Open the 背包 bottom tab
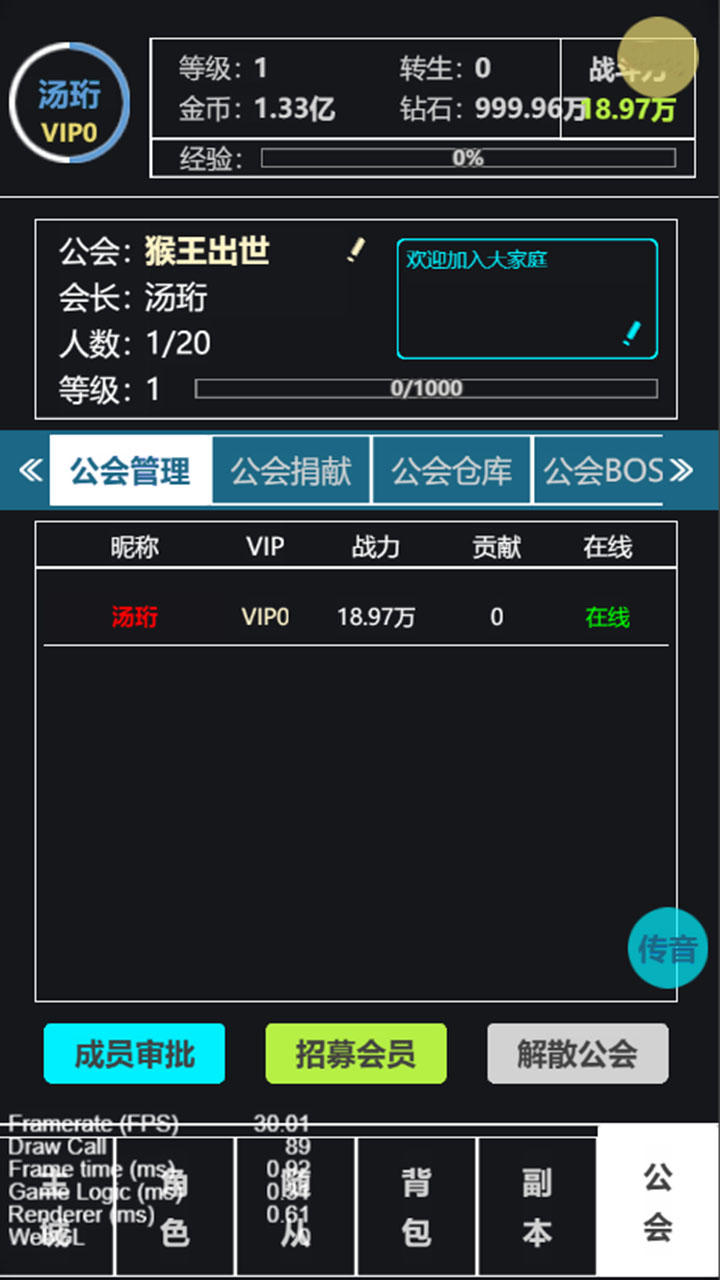The height and width of the screenshot is (1280, 720). click(x=417, y=1208)
